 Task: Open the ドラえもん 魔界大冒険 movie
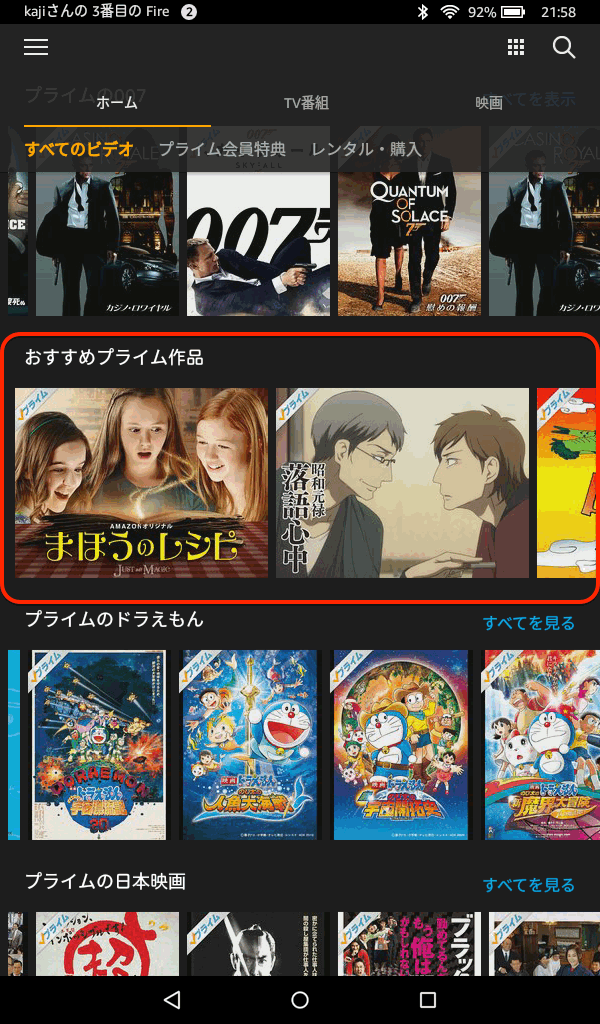pyautogui.click(x=542, y=745)
